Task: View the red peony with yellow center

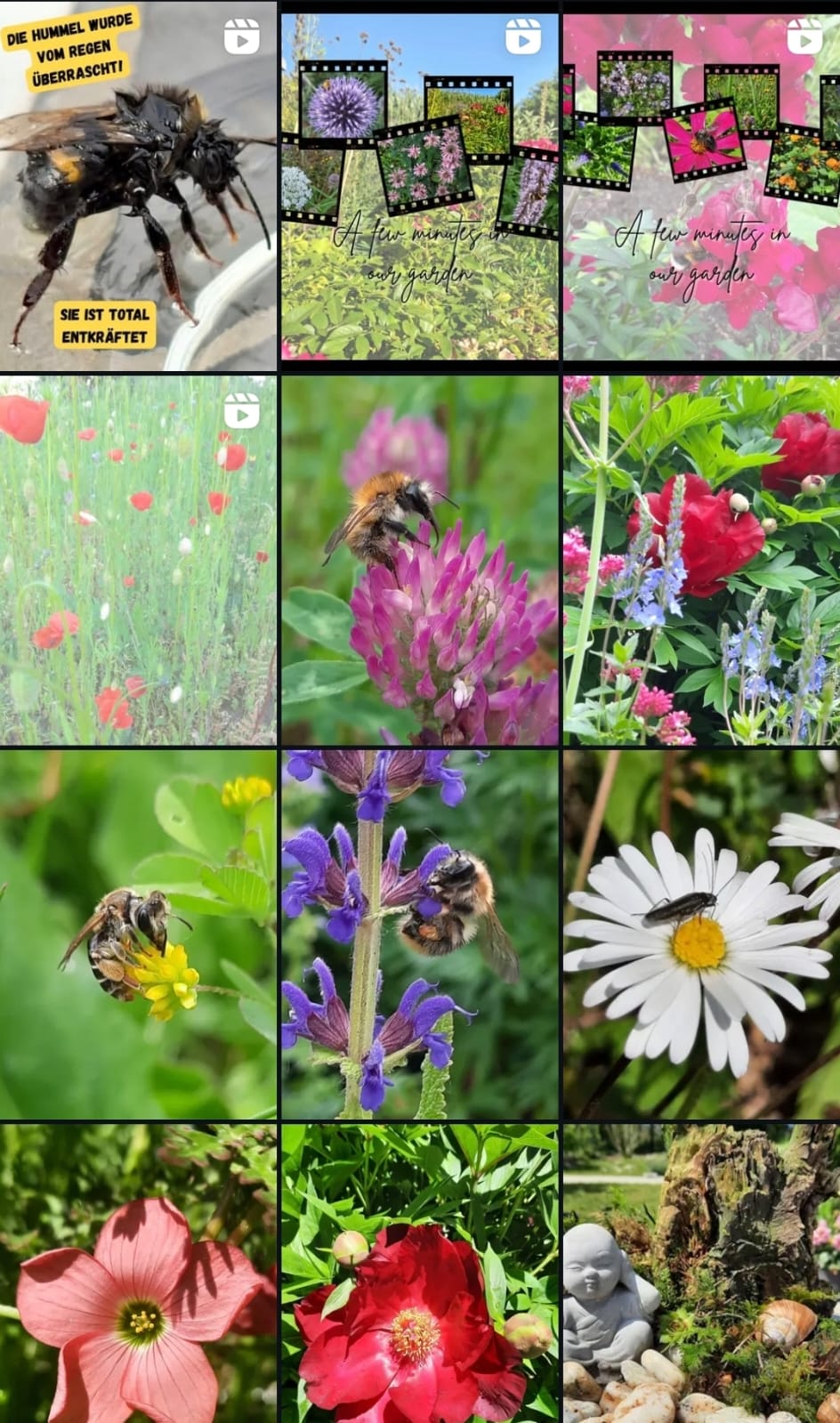Action: tap(420, 1273)
